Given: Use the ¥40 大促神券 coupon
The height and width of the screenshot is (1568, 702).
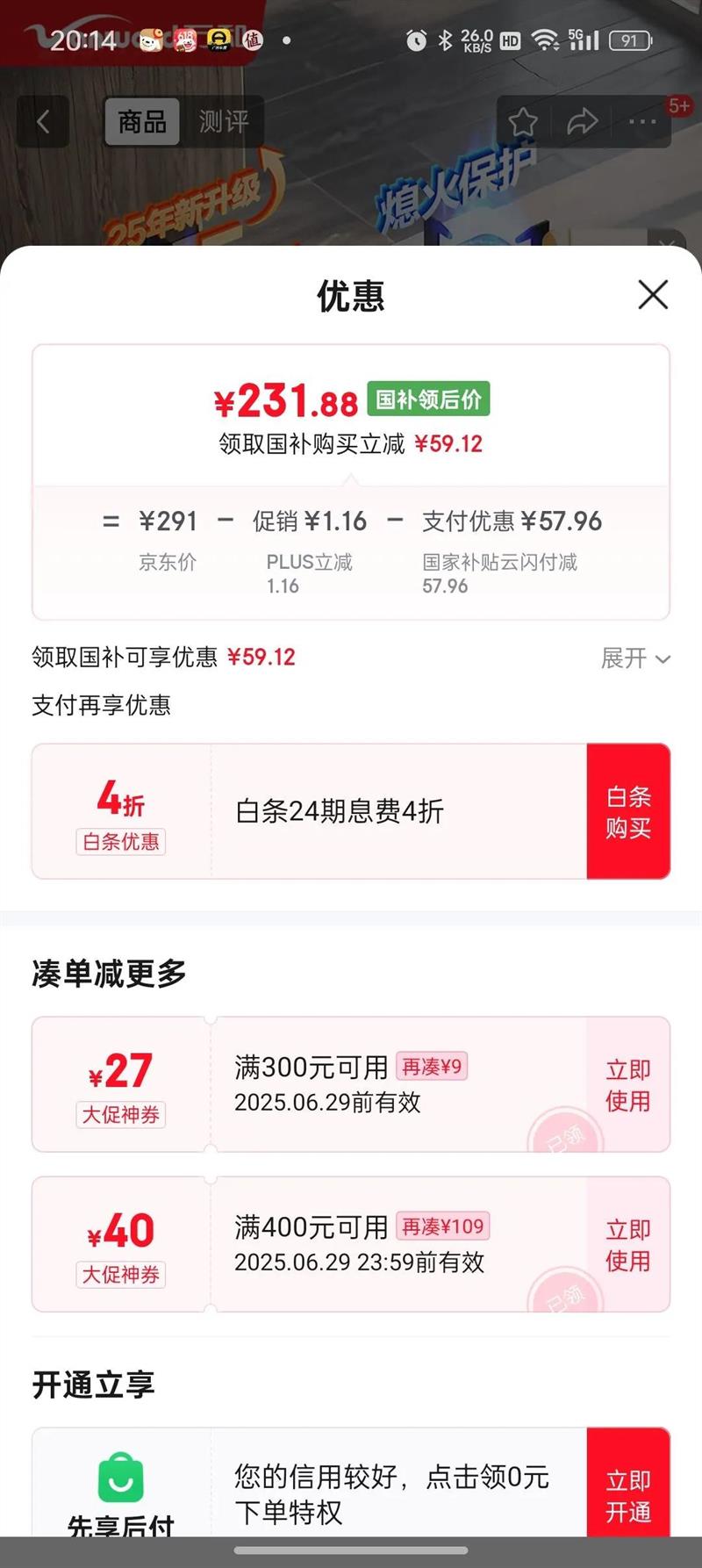Looking at the screenshot, I should pyautogui.click(x=628, y=1245).
